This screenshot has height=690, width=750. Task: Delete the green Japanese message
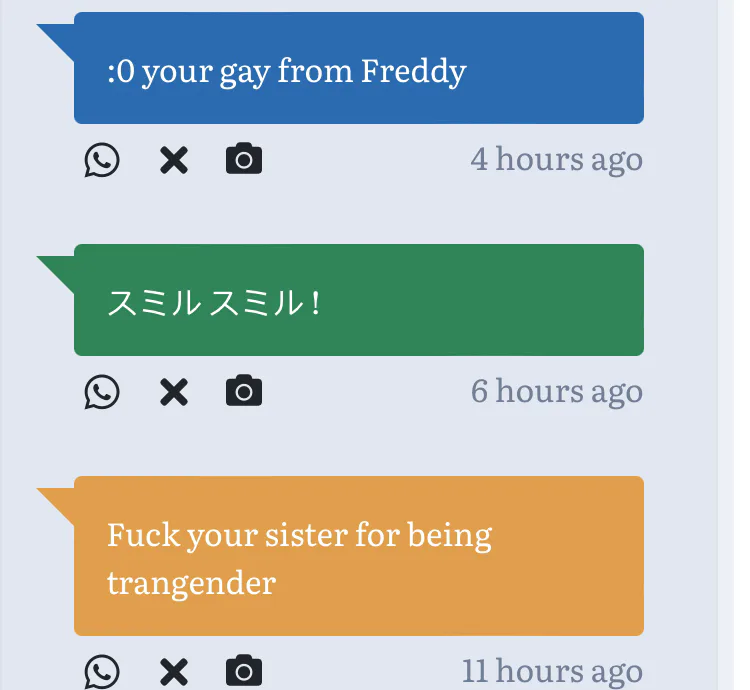[174, 392]
